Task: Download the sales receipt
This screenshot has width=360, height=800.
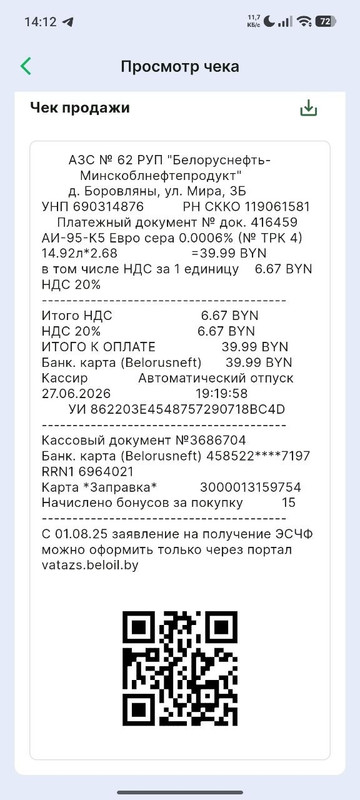Action: click(308, 108)
